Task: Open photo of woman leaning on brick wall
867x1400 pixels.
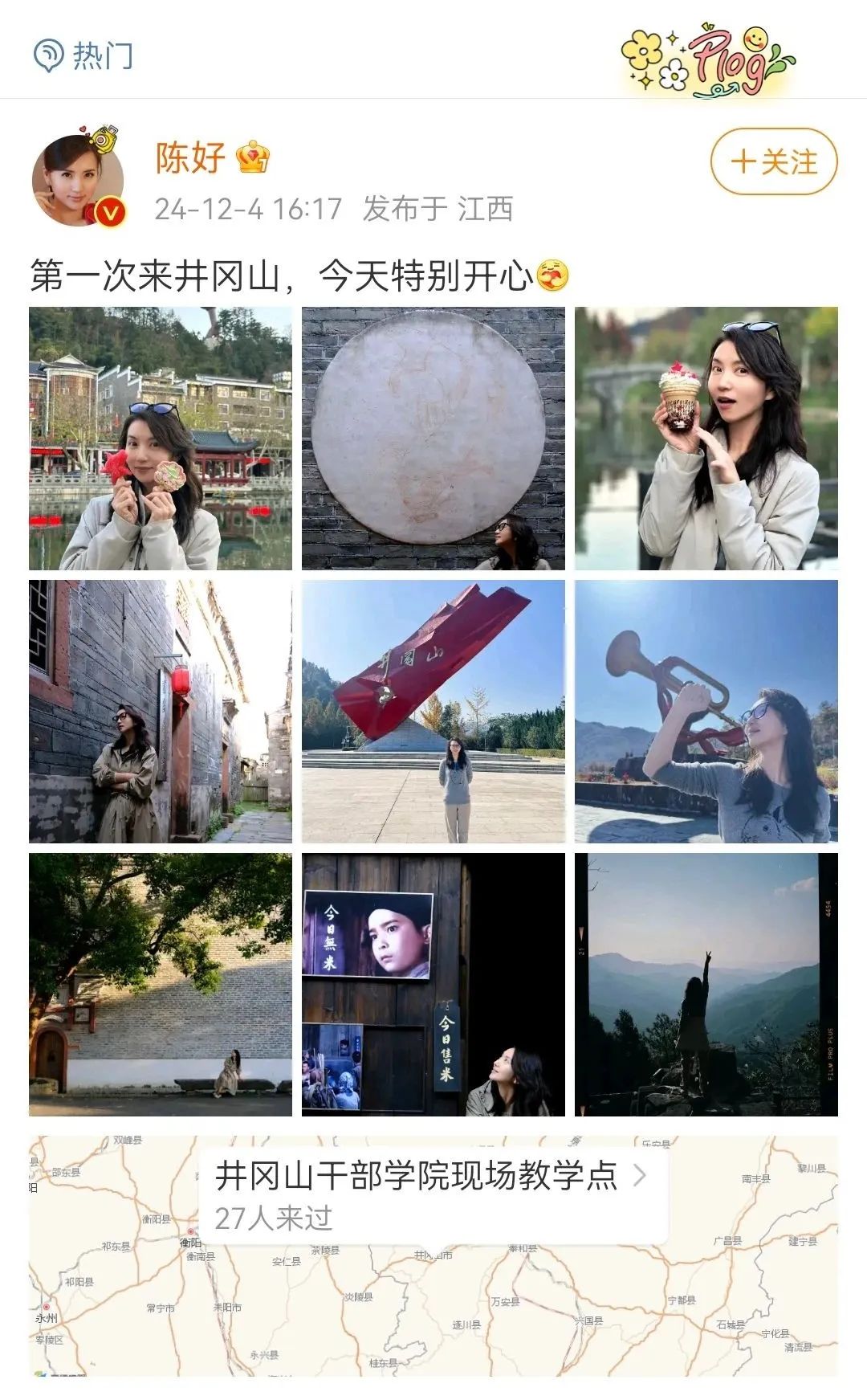Action: (161, 712)
